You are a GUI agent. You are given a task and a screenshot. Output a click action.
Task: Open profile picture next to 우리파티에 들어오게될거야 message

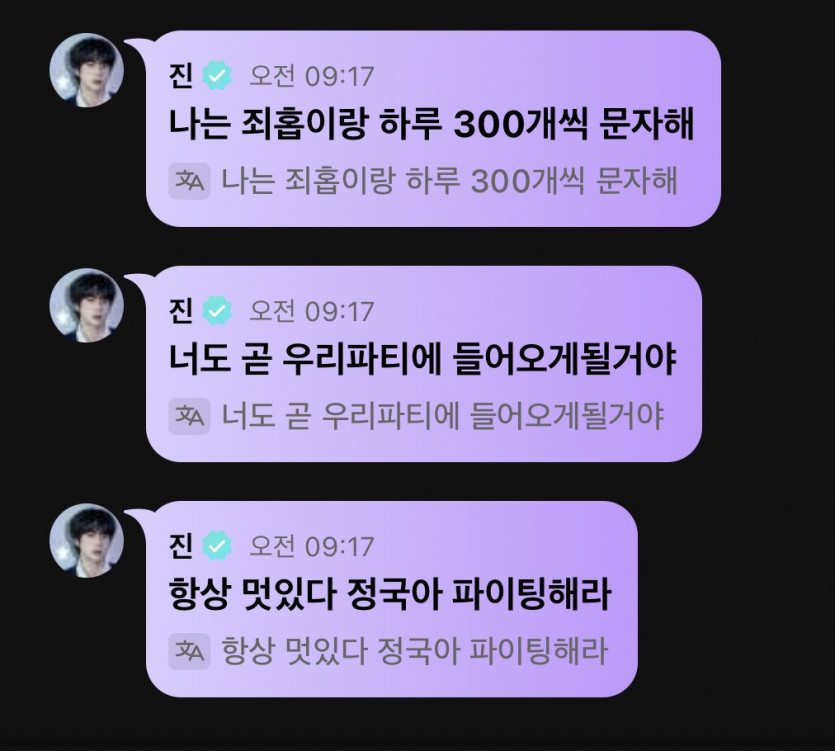click(87, 305)
